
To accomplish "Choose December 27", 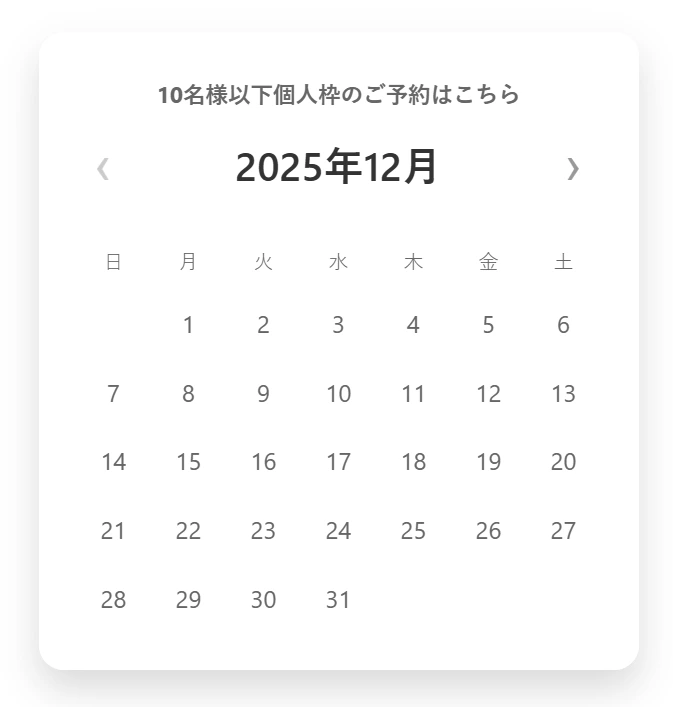I will pos(563,531).
